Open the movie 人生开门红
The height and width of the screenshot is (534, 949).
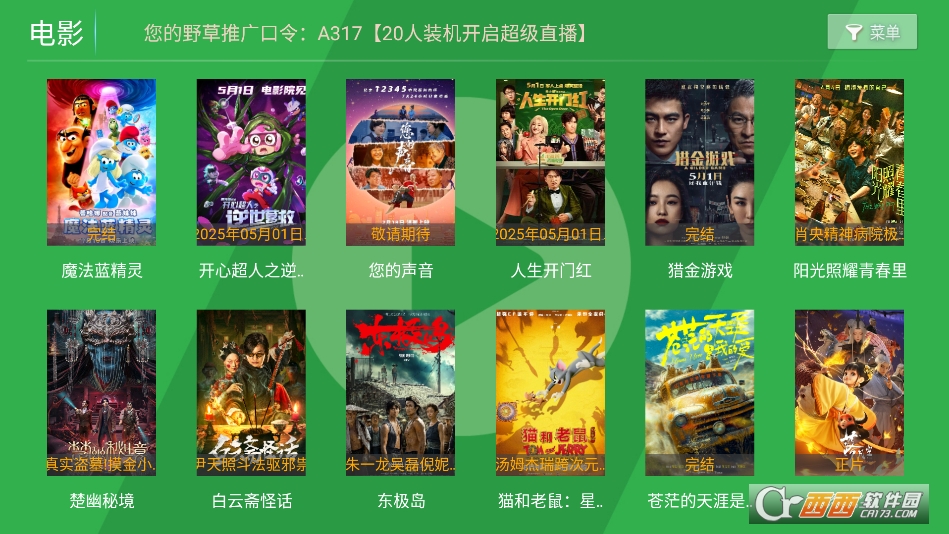(550, 162)
